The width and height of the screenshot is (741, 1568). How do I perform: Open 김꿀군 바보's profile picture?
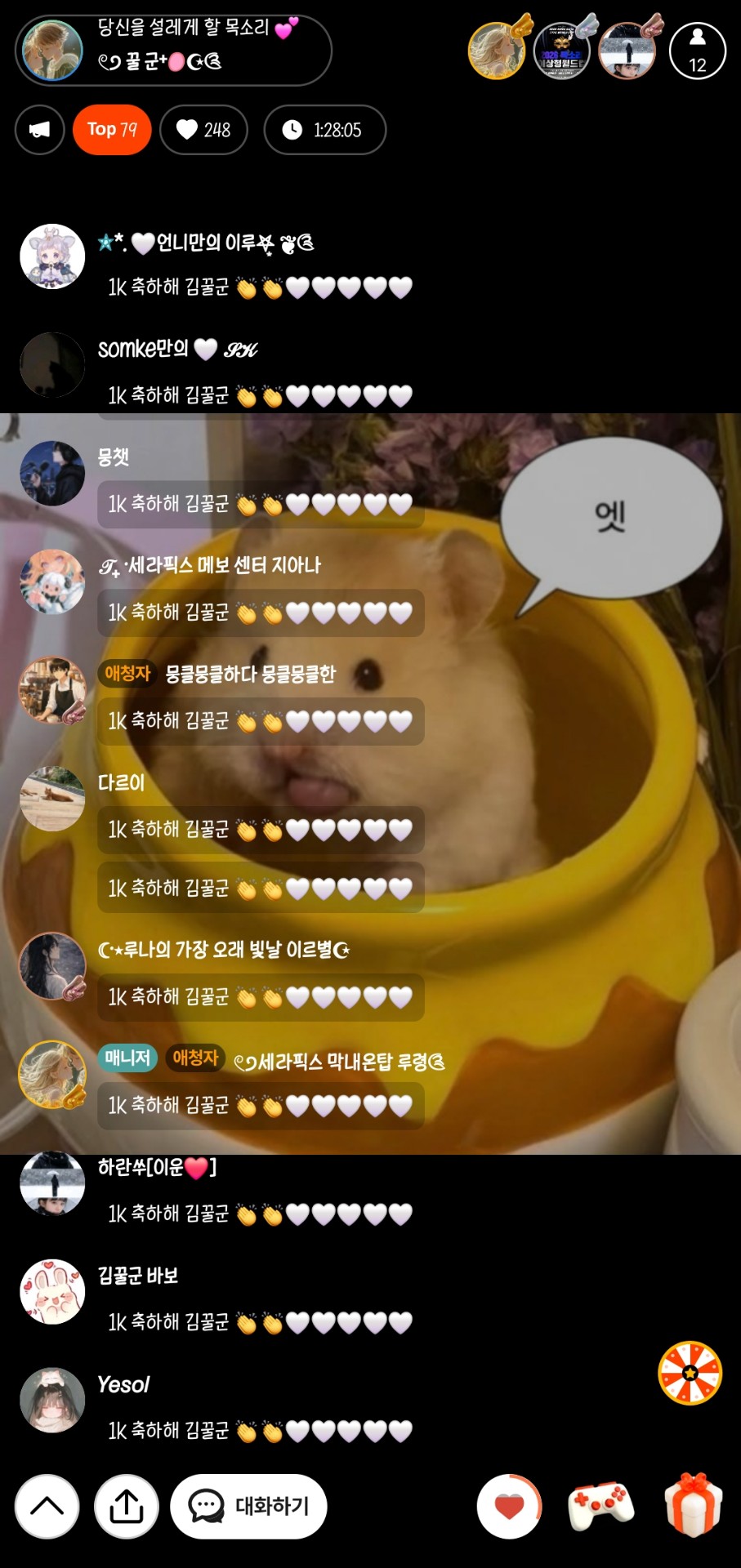52,1291
